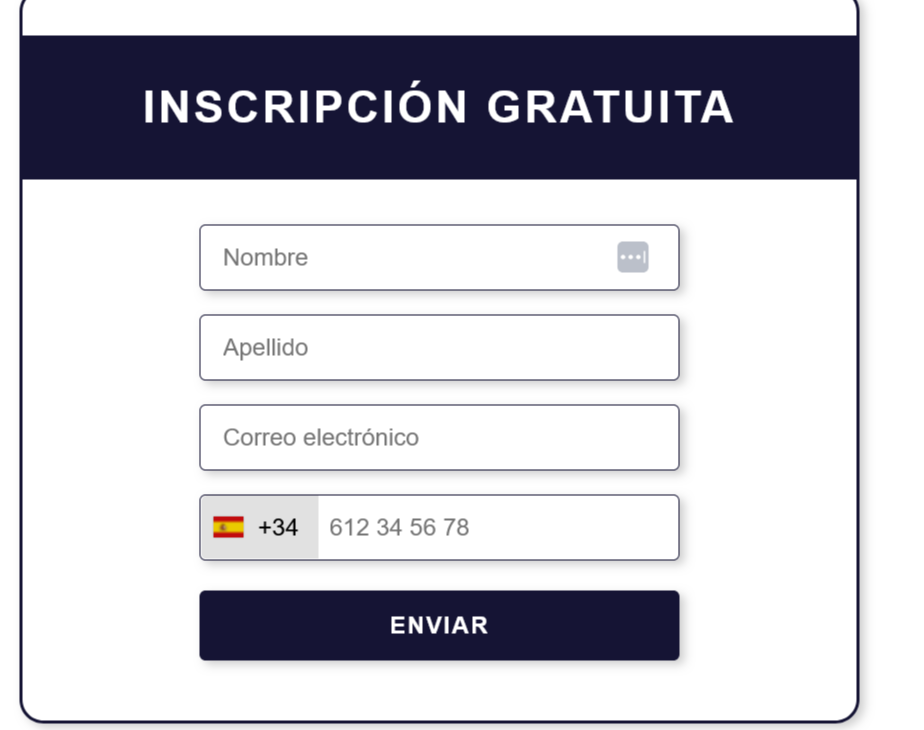Tap the Nombre text field
Viewport: 924px width, 730px height.
410,258
